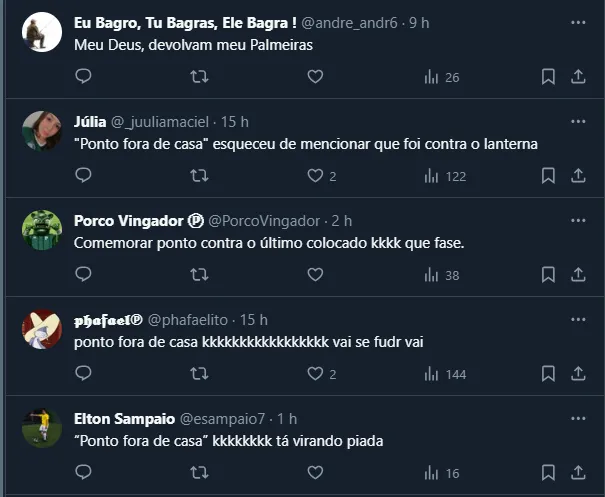
Task: Reply to Júlia's tweet
Action: tap(83, 175)
